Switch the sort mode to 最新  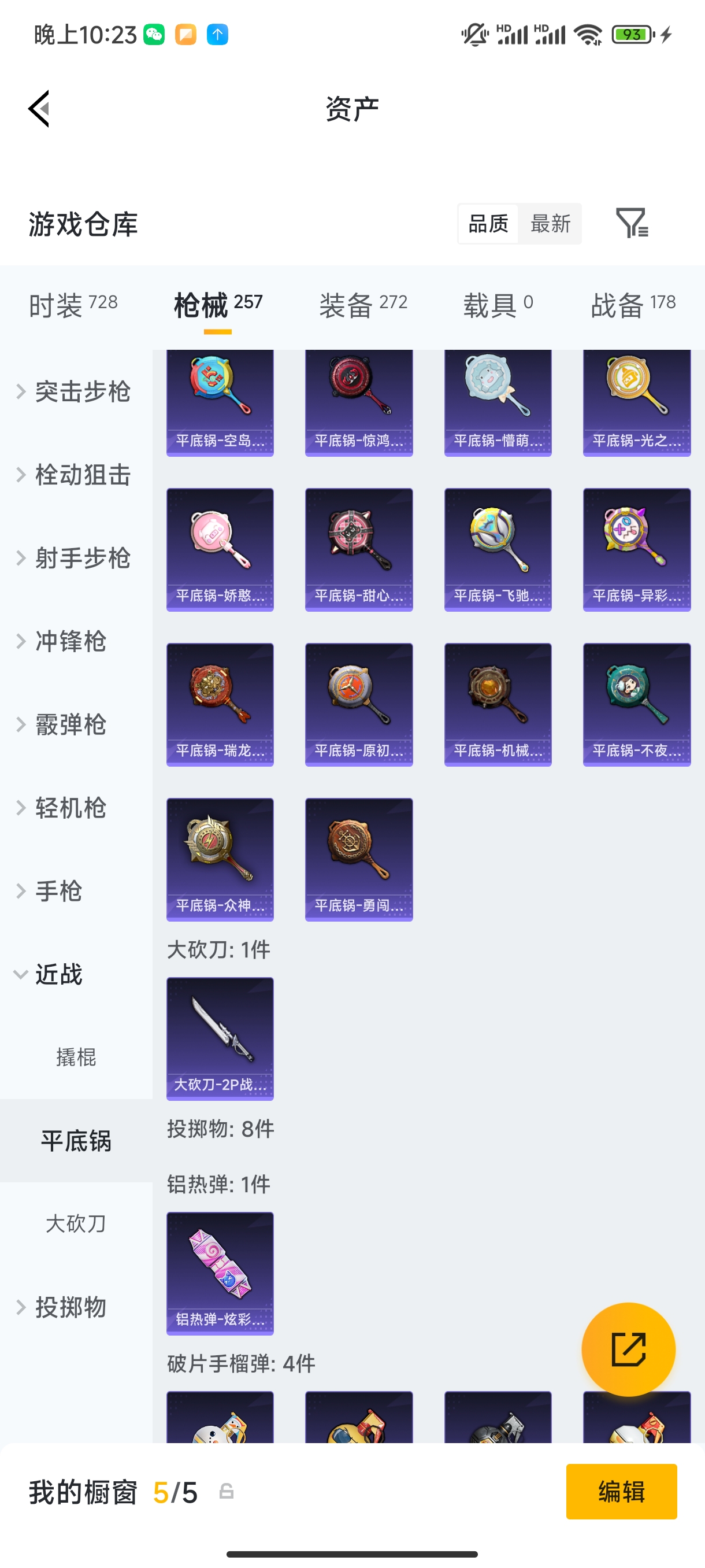pos(550,223)
